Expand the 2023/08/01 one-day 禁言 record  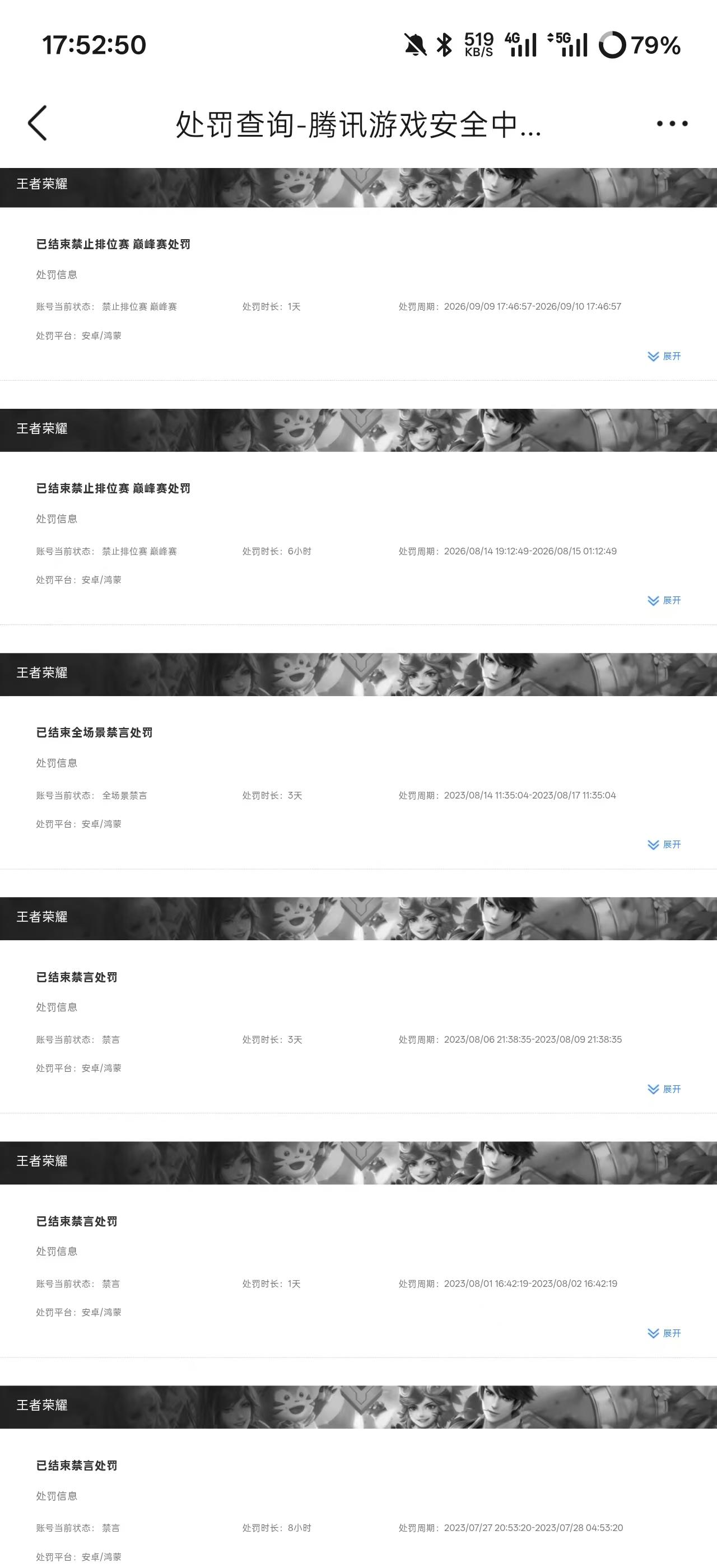click(x=664, y=1333)
